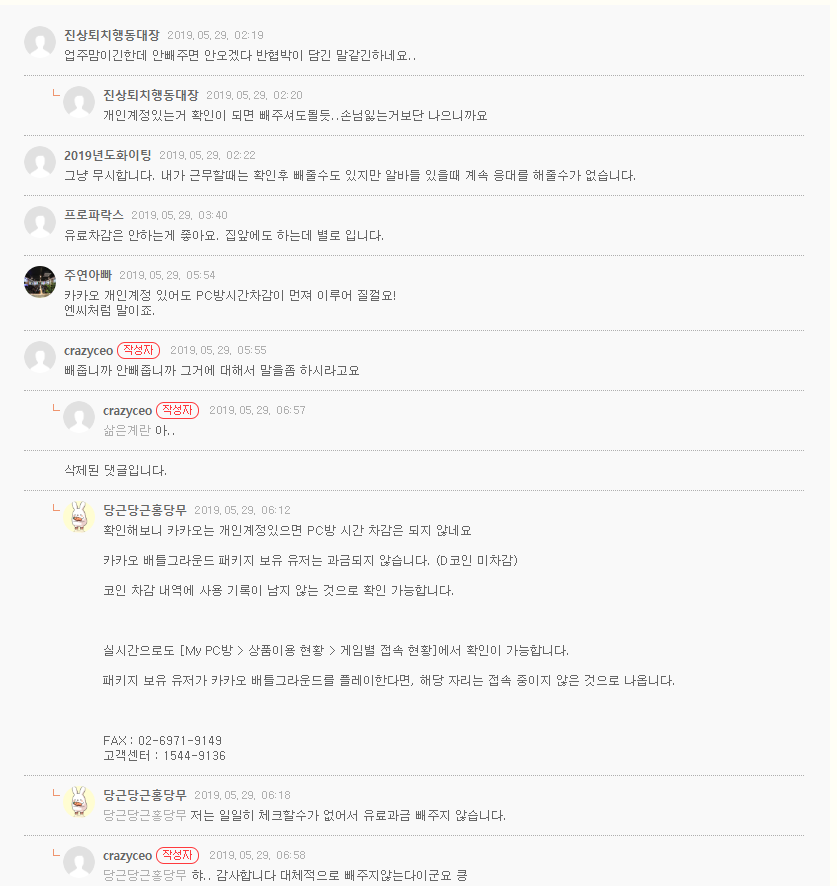The height and width of the screenshot is (886, 837).
Task: Open the mentioned user 삶은계란
Action: [127, 430]
